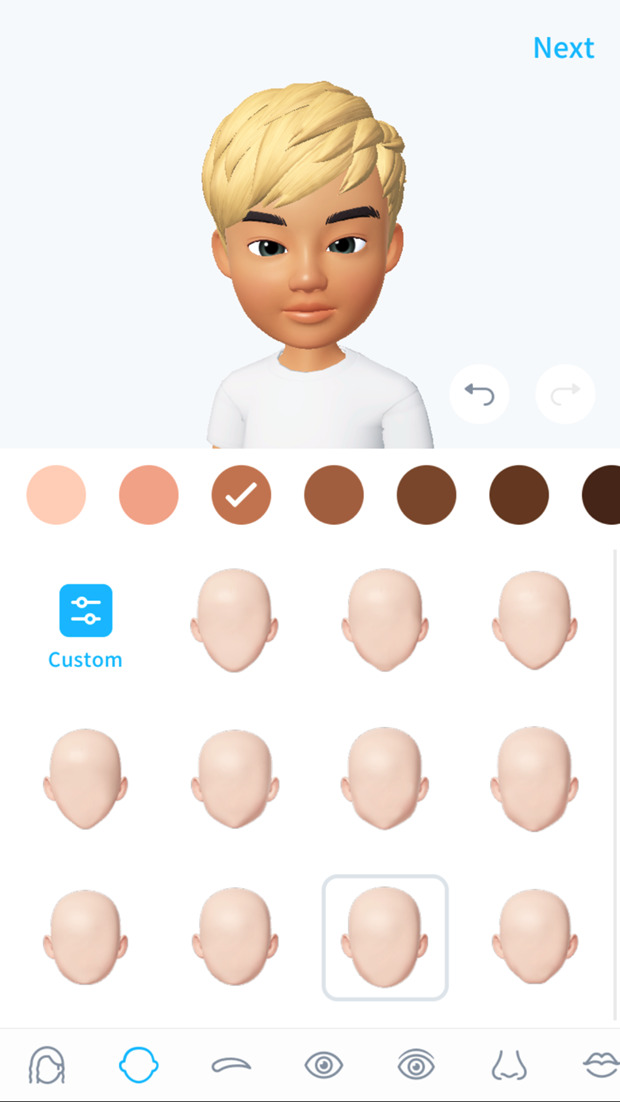This screenshot has width=620, height=1102.
Task: Open Custom face shape settings
Action: [x=85, y=626]
